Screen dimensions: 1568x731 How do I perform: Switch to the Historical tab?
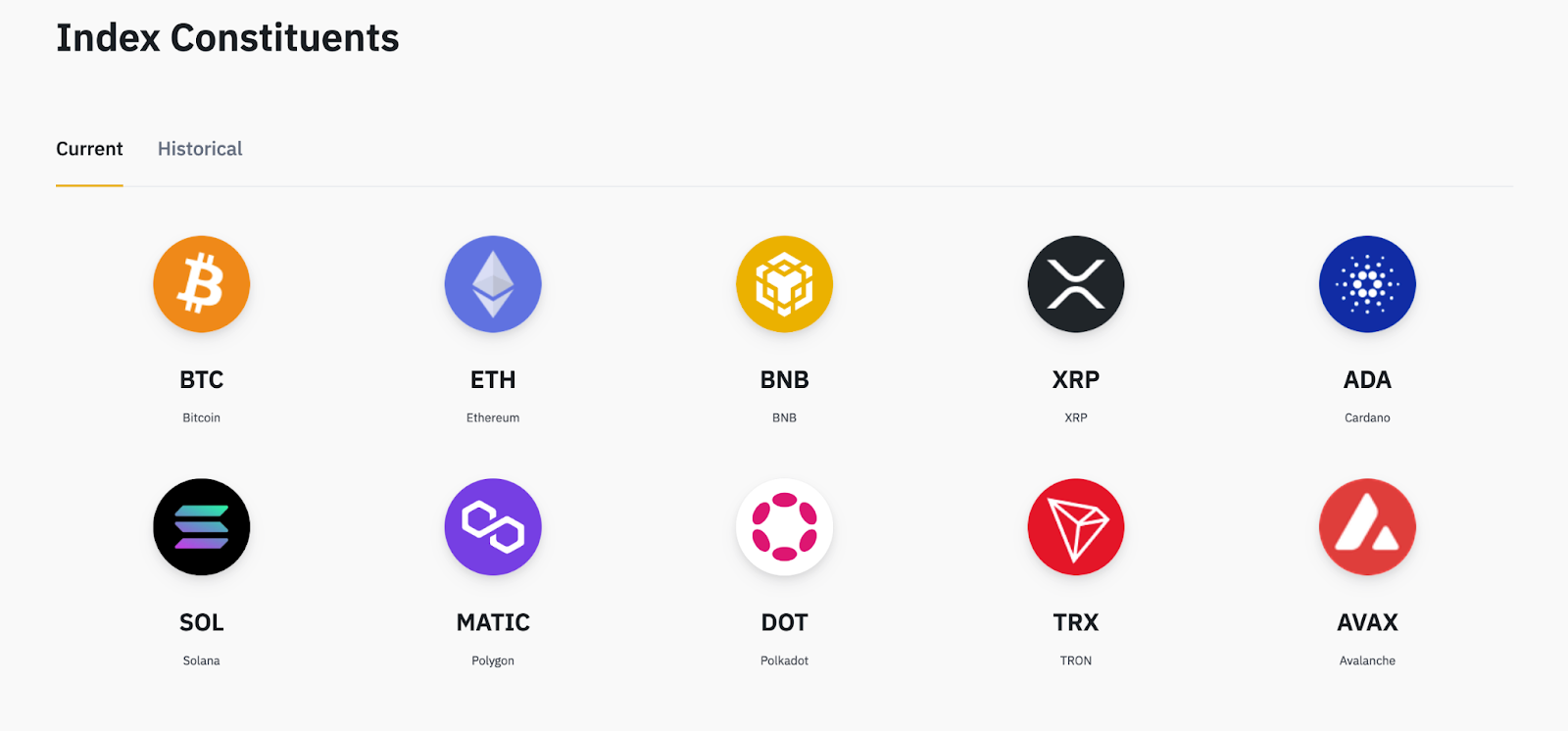coord(200,149)
